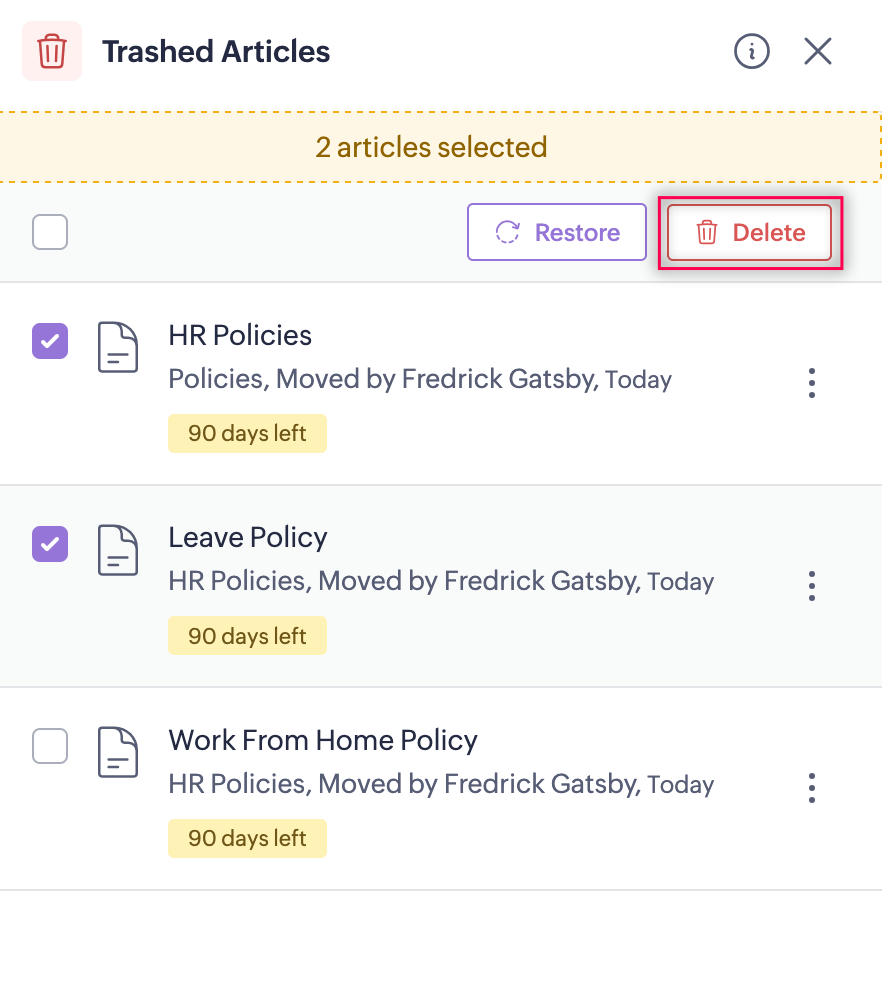Deselect the Leave Policy checkbox
This screenshot has width=882, height=1004.
pos(50,544)
